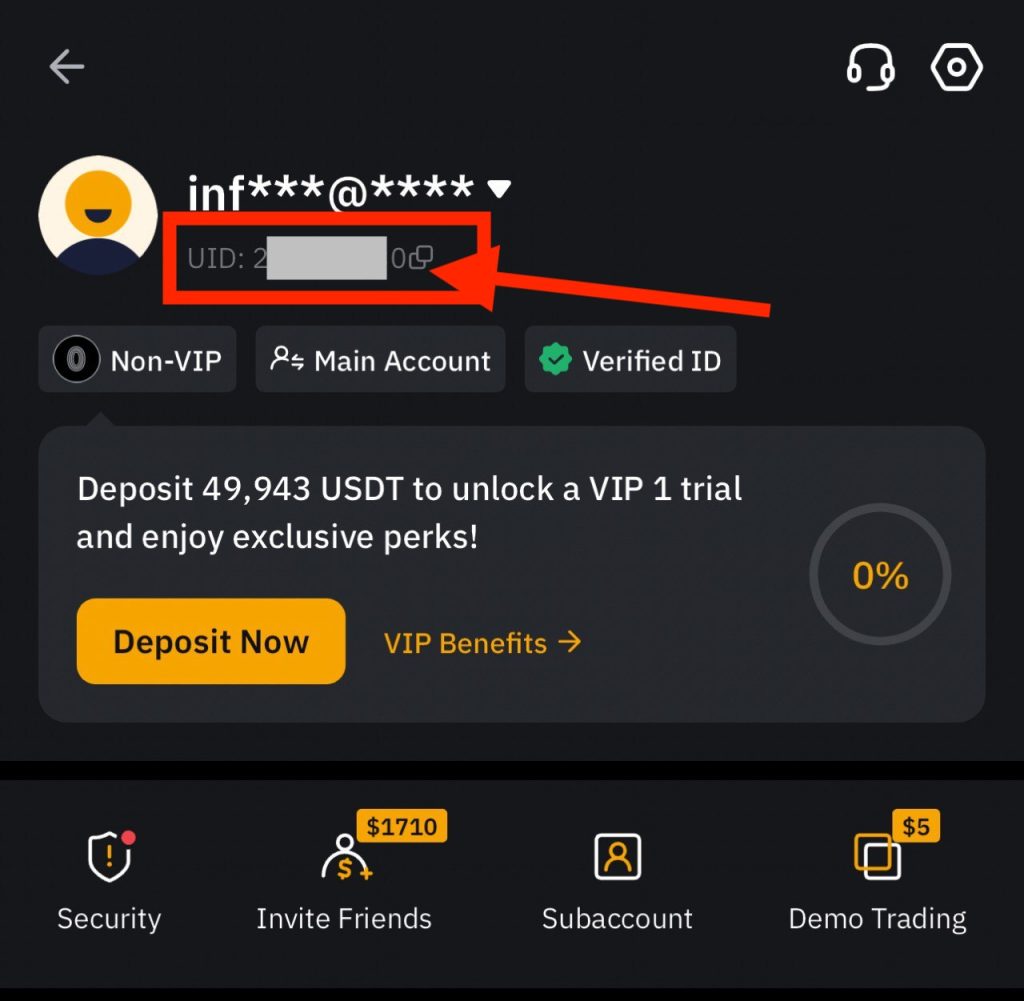
Task: View the Verified ID status
Action: [x=630, y=360]
